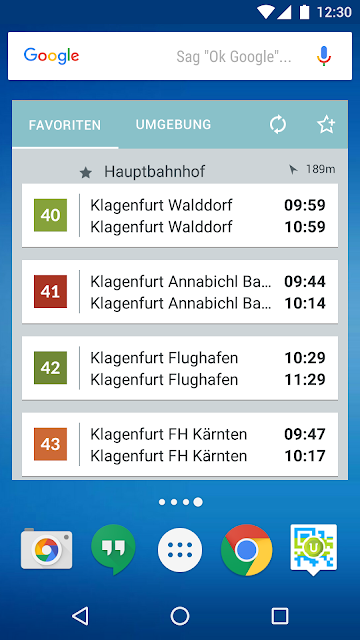Tap the Google search box

(x=180, y=56)
